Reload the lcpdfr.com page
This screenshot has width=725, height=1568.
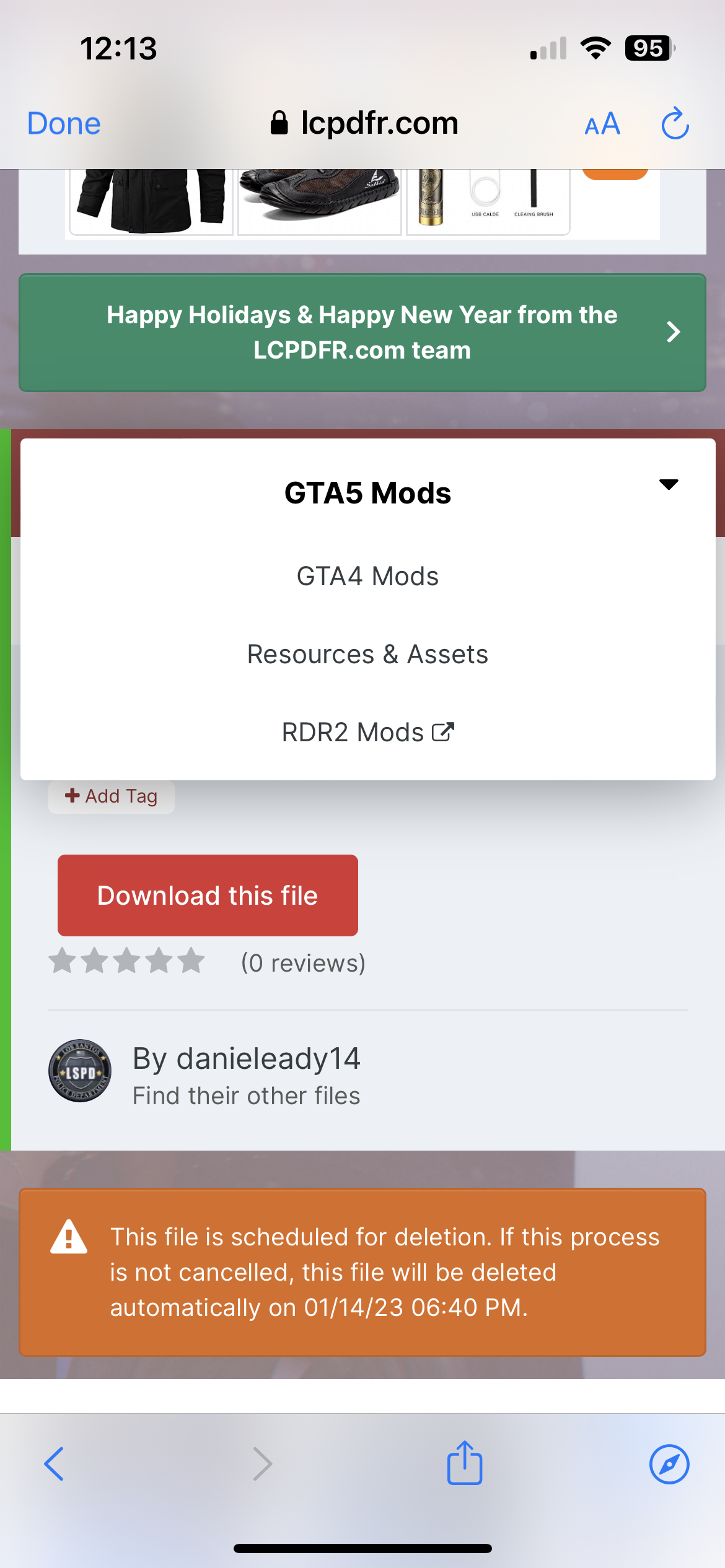point(675,124)
